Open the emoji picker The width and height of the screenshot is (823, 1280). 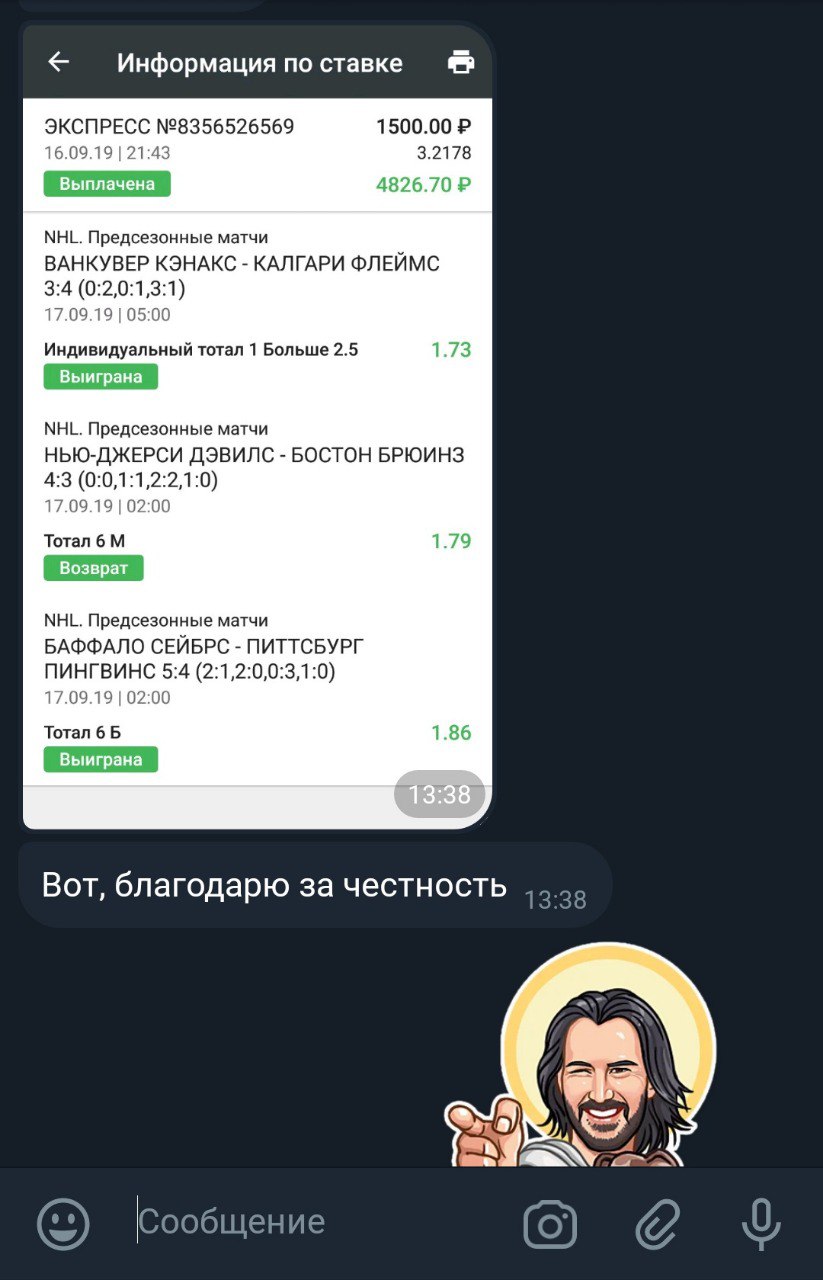[x=63, y=1223]
